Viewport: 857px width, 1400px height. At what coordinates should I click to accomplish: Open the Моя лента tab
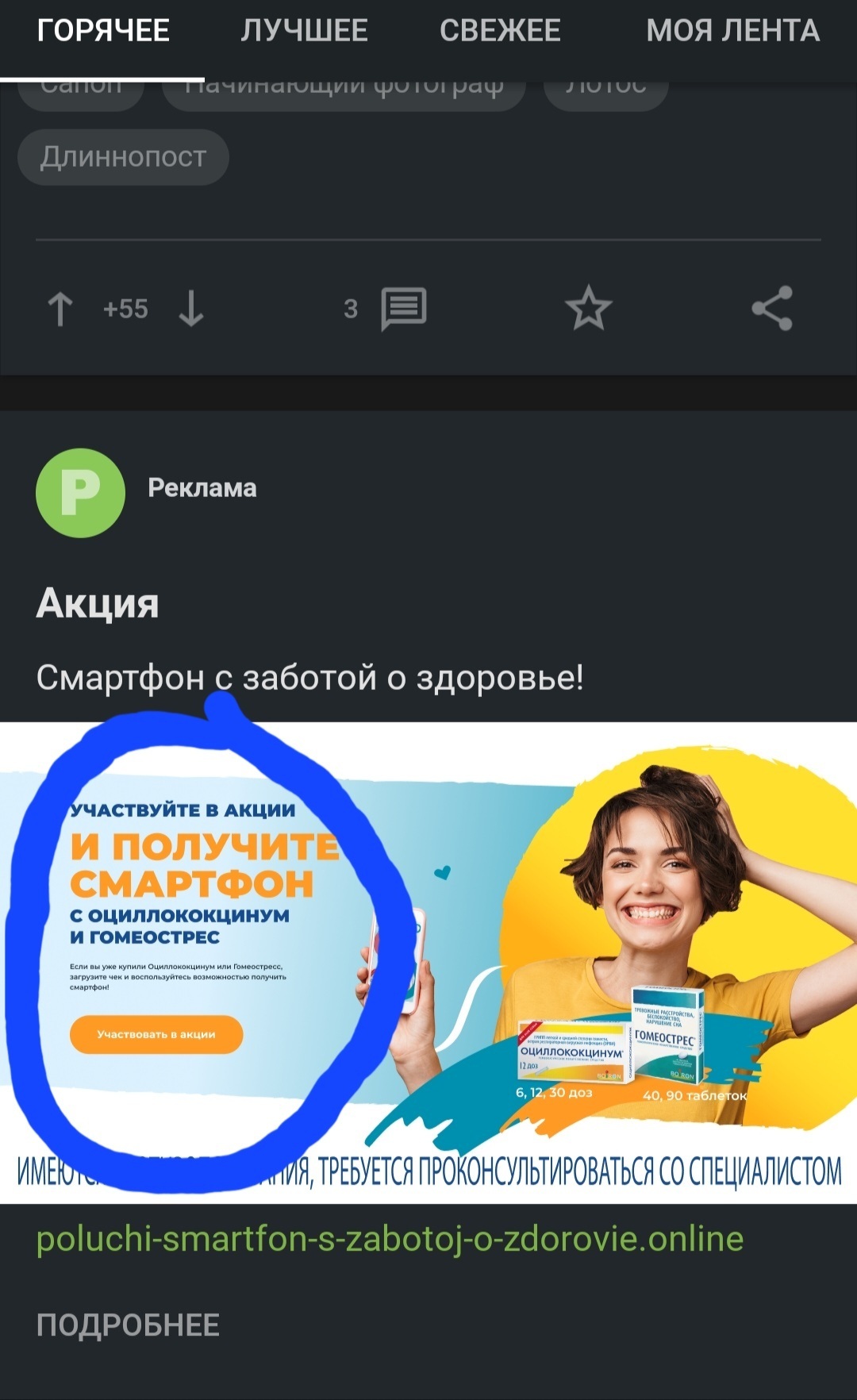pyautogui.click(x=732, y=32)
